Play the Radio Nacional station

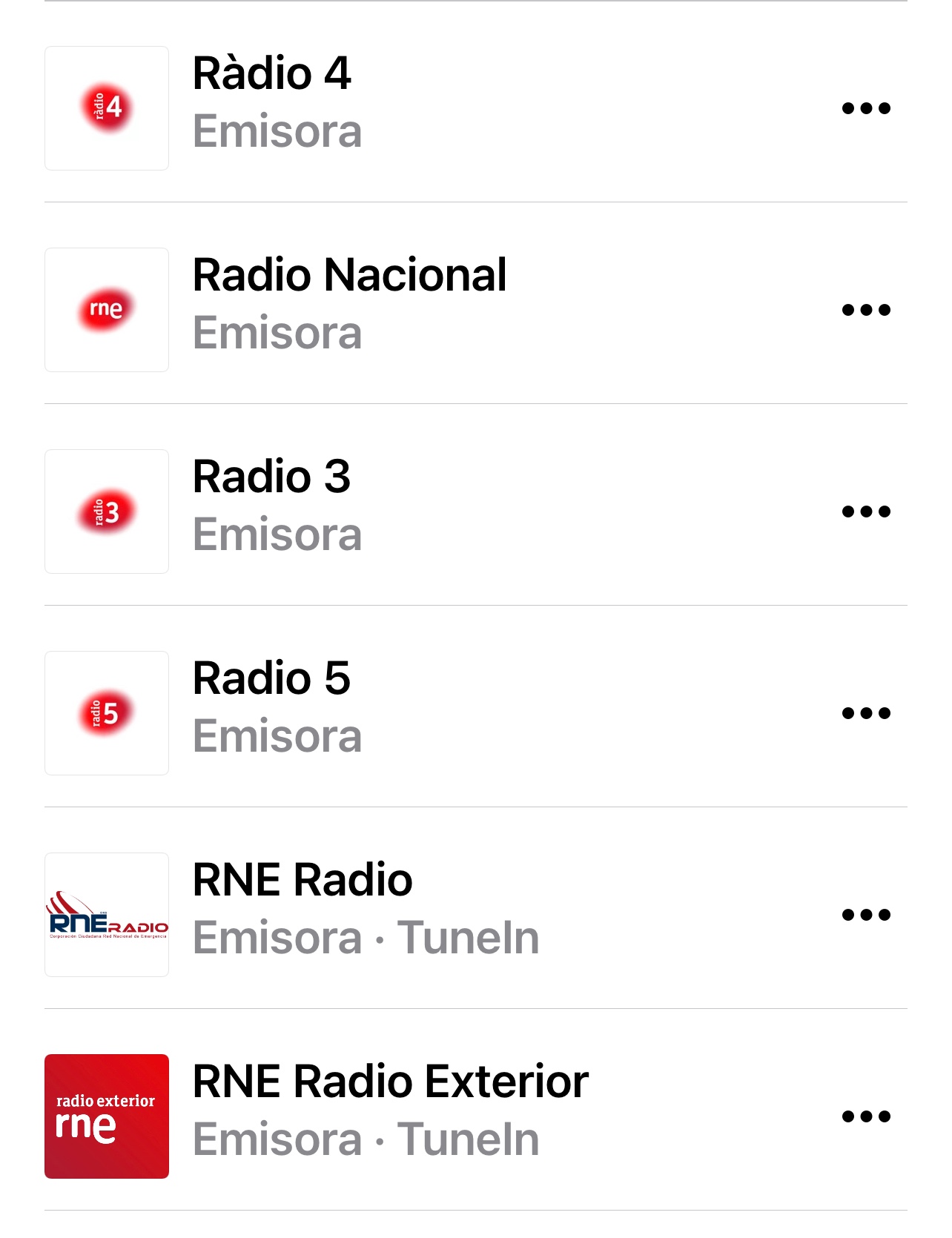[349, 276]
